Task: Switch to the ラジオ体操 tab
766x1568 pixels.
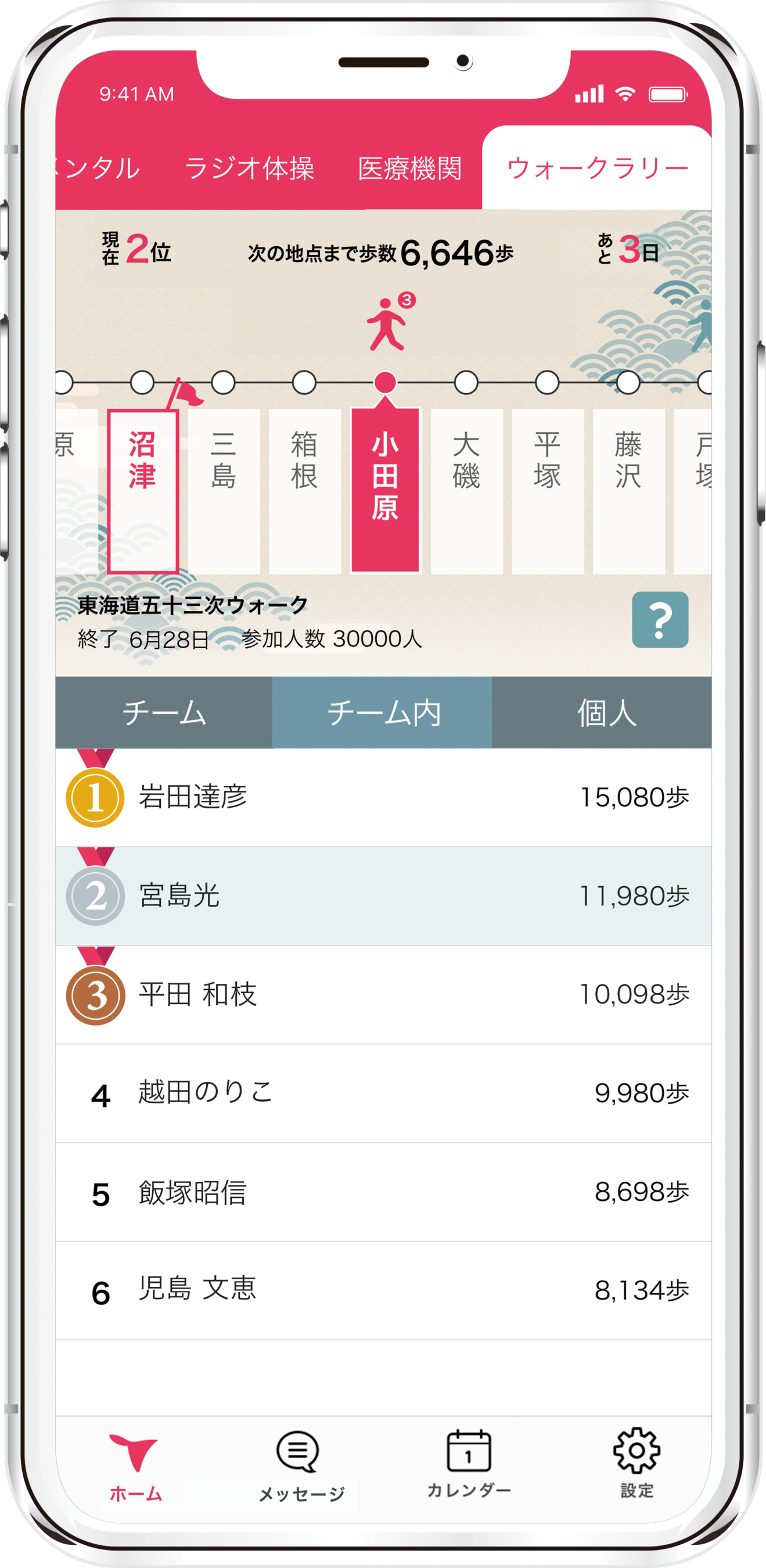Action: (249, 168)
